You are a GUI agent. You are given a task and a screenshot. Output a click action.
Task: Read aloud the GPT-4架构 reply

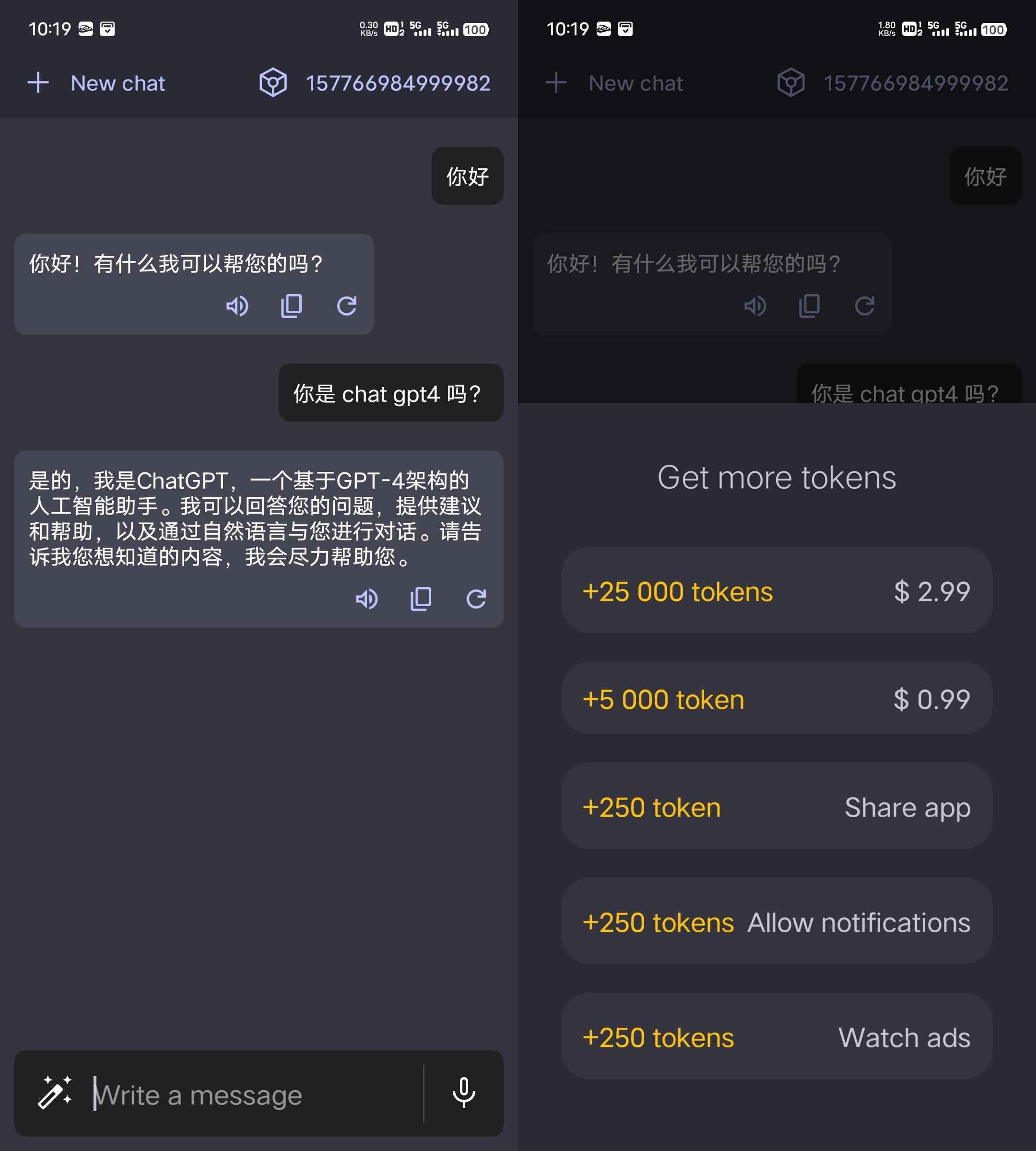point(366,599)
